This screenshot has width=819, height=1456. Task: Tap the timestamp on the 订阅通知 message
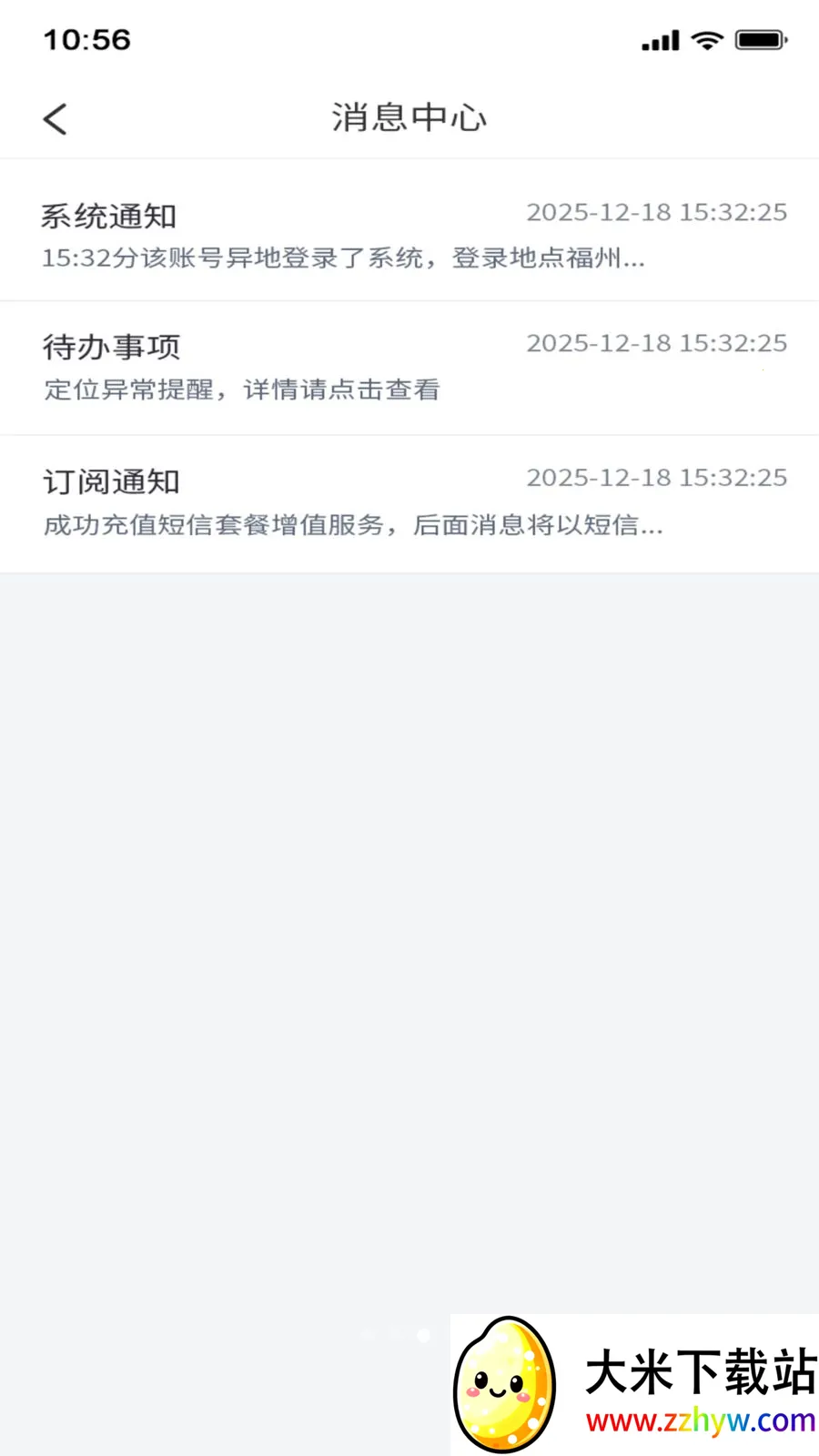tap(657, 478)
